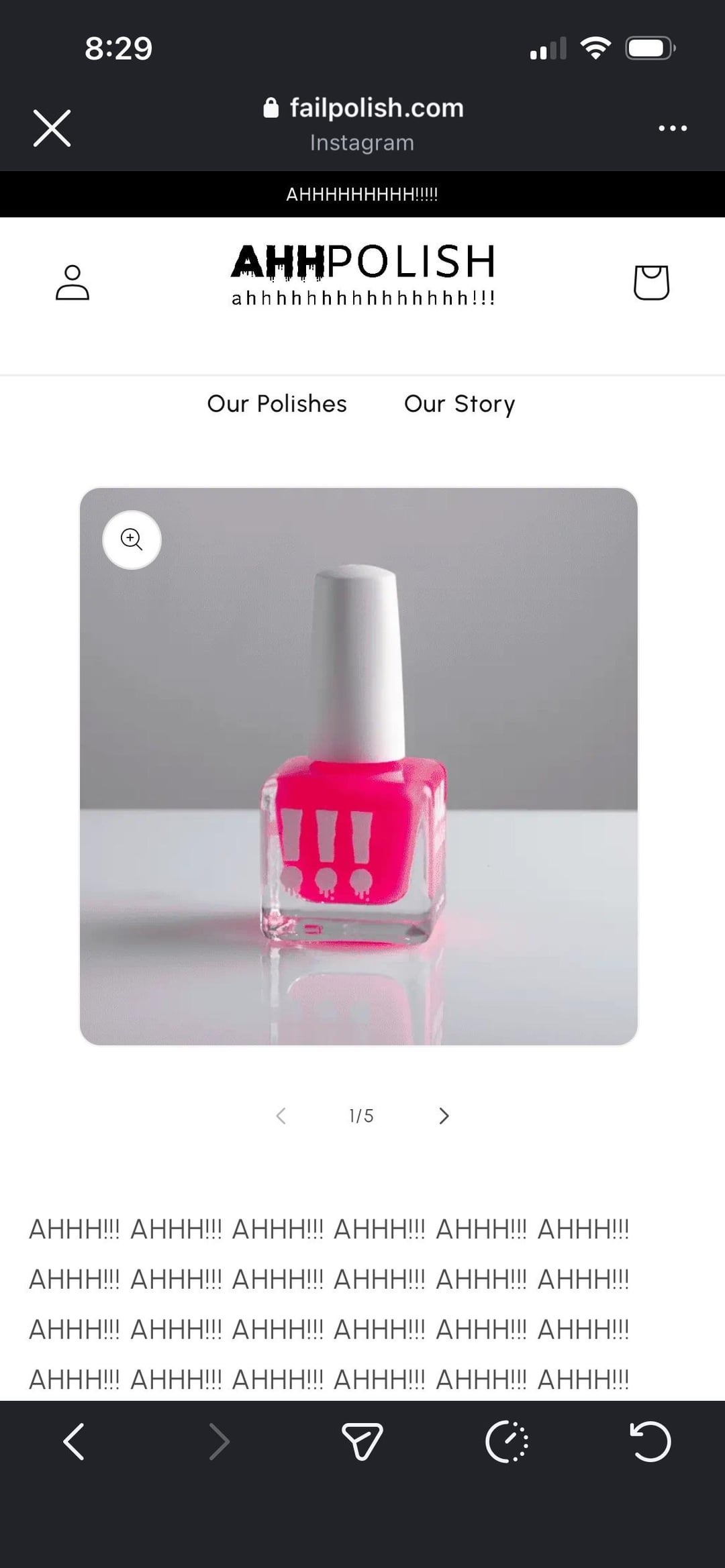Reload the web page
This screenshot has width=725, height=1568.
click(650, 1441)
